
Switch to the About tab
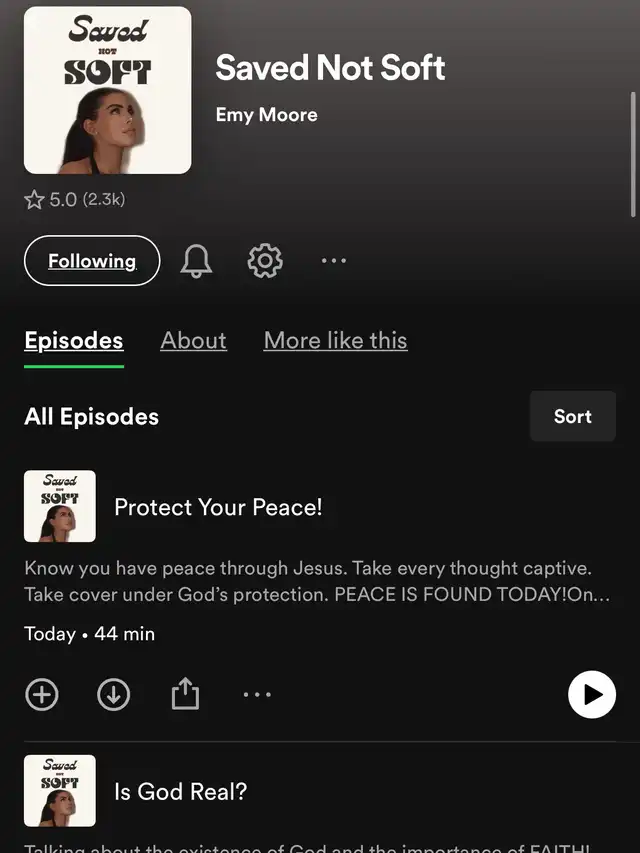point(193,340)
